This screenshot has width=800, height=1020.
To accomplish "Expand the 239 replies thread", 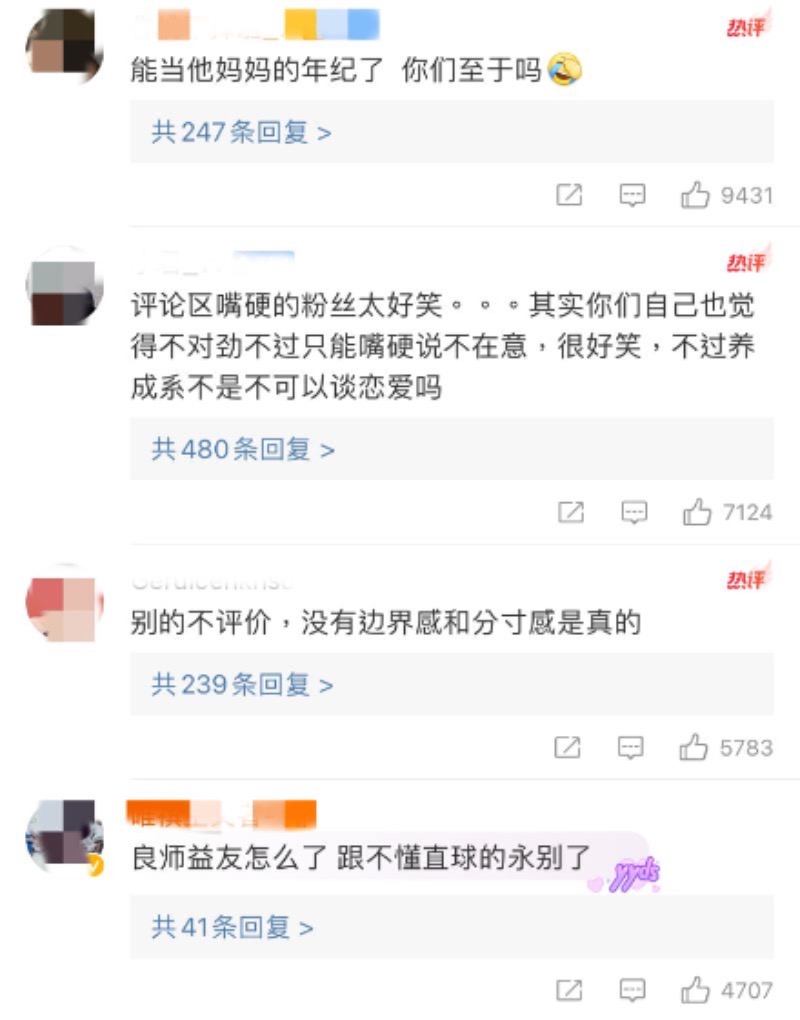I will (x=242, y=685).
